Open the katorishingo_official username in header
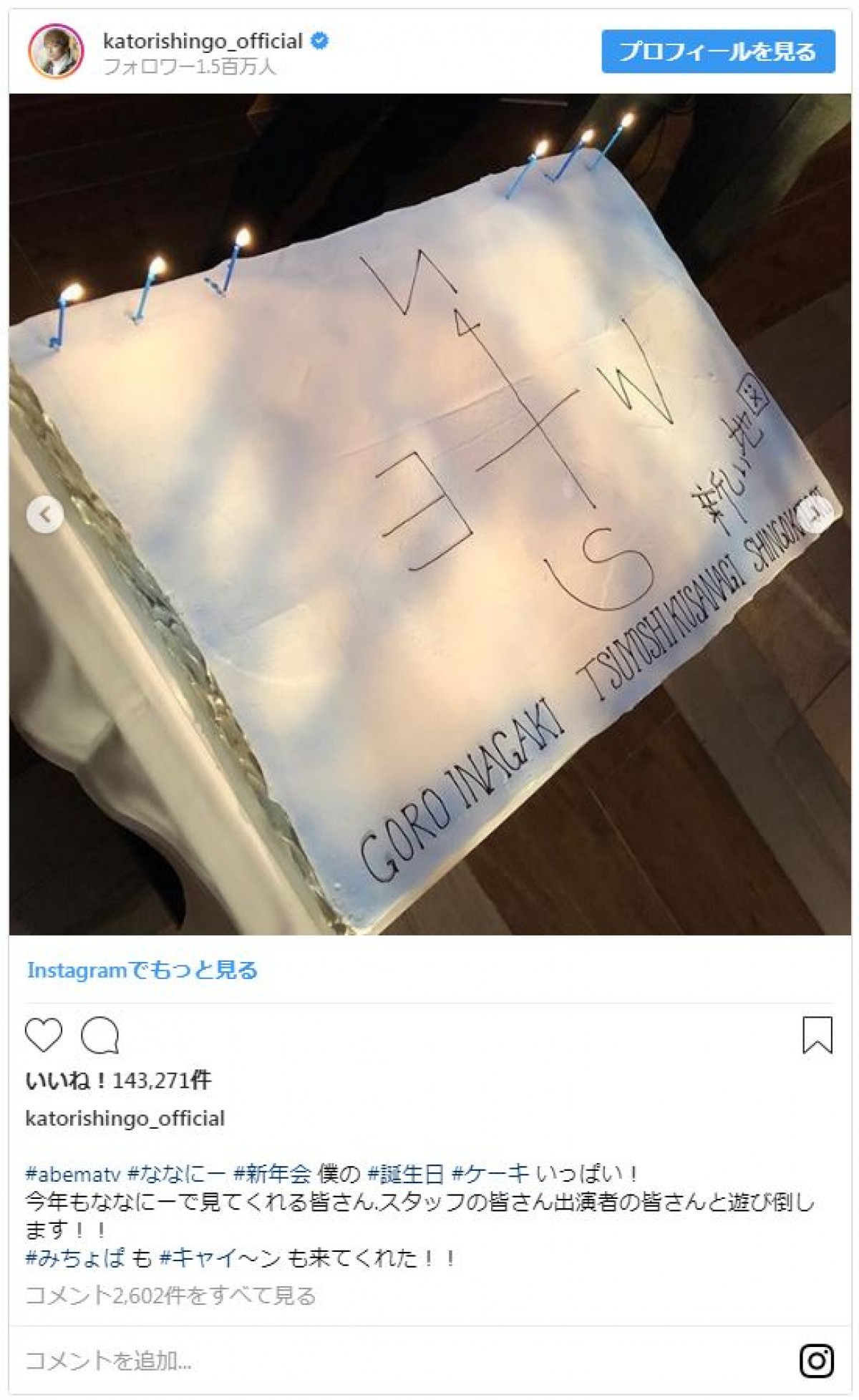This screenshot has height=1400, width=859. point(203,41)
